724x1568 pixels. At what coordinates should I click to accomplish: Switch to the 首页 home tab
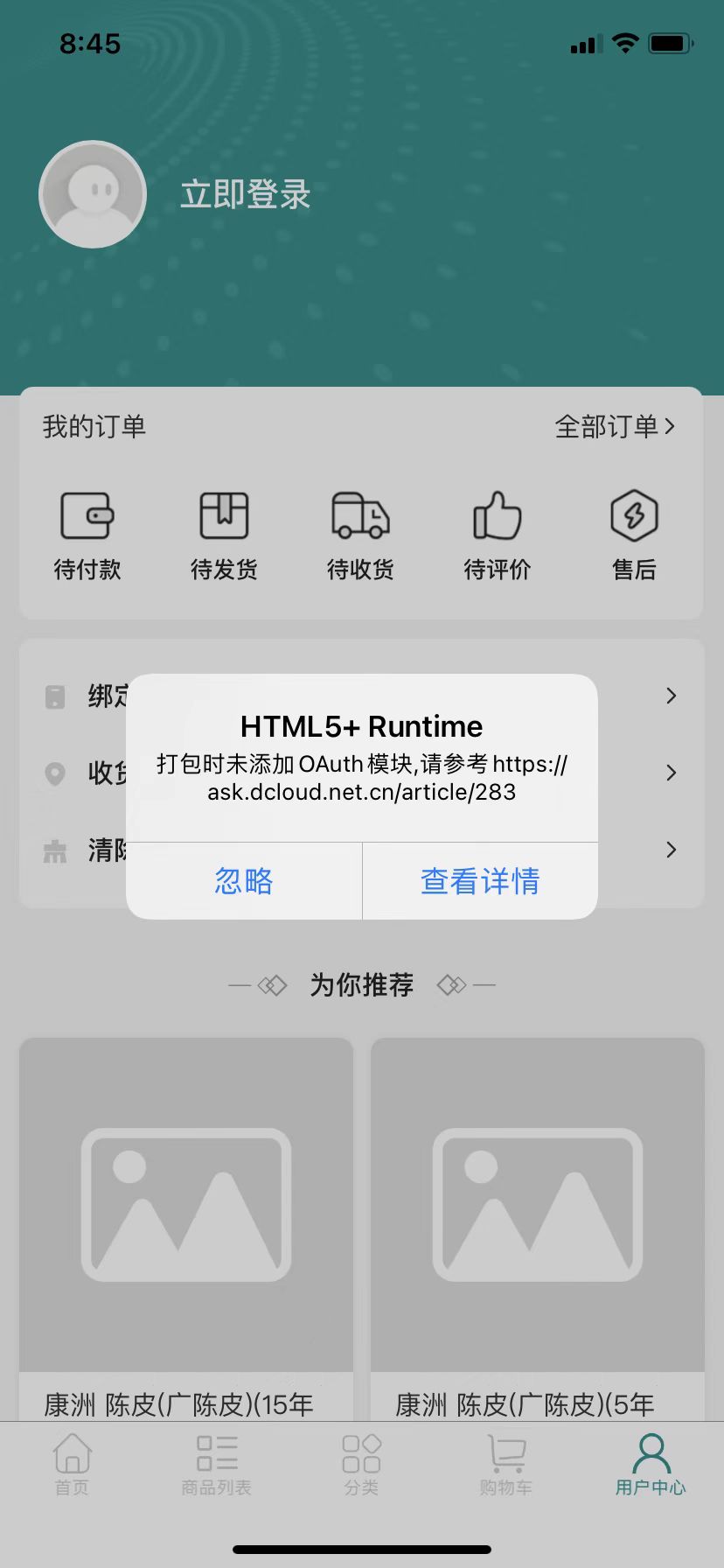tap(73, 1465)
